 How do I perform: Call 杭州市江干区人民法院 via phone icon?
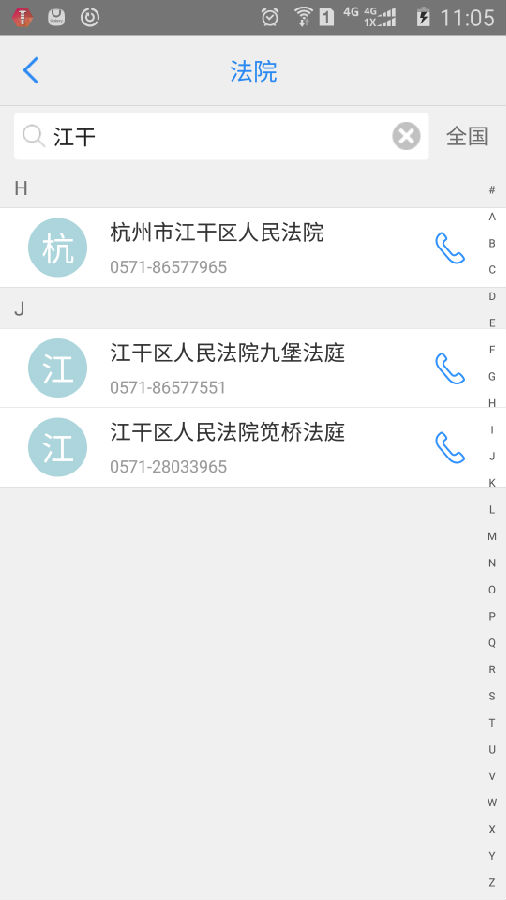tap(450, 248)
